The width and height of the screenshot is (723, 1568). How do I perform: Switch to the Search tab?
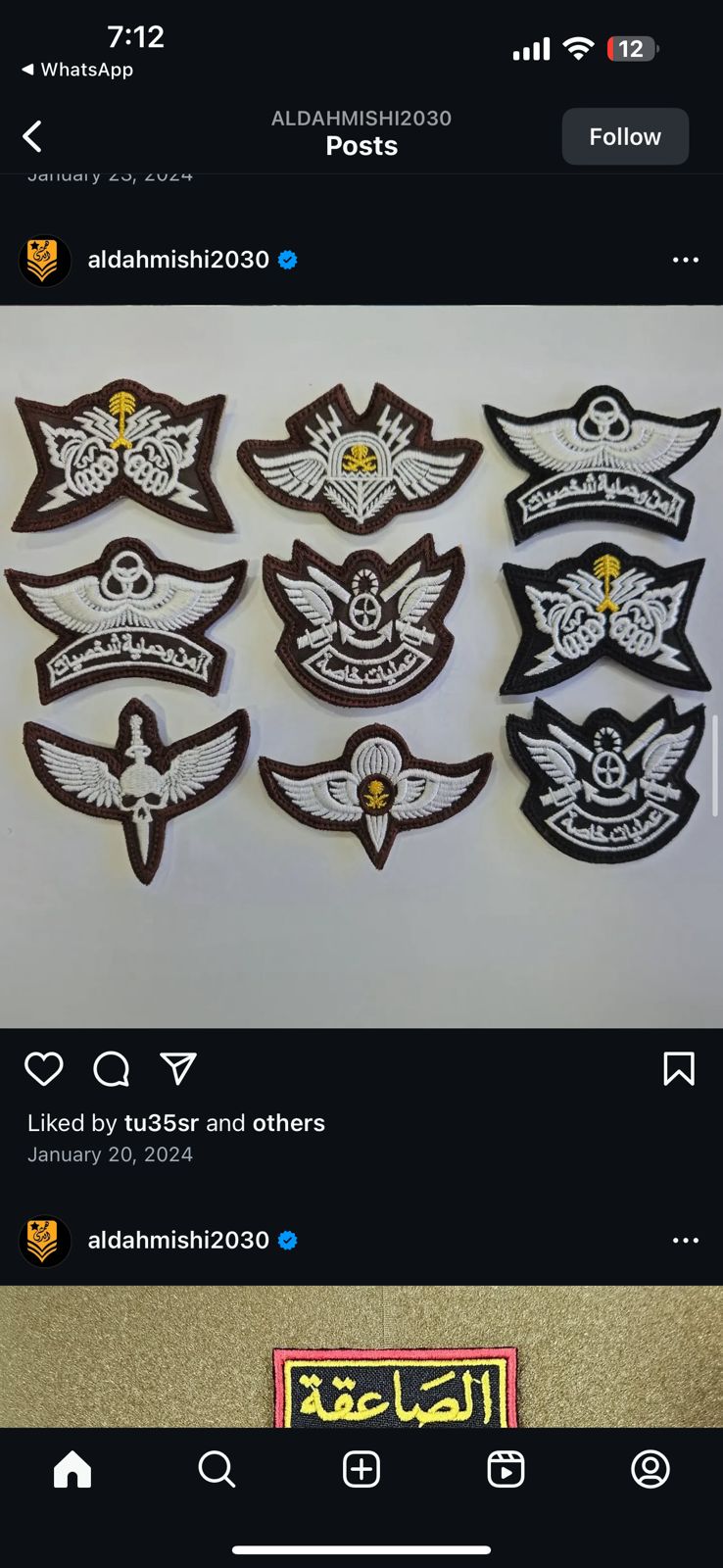217,1469
